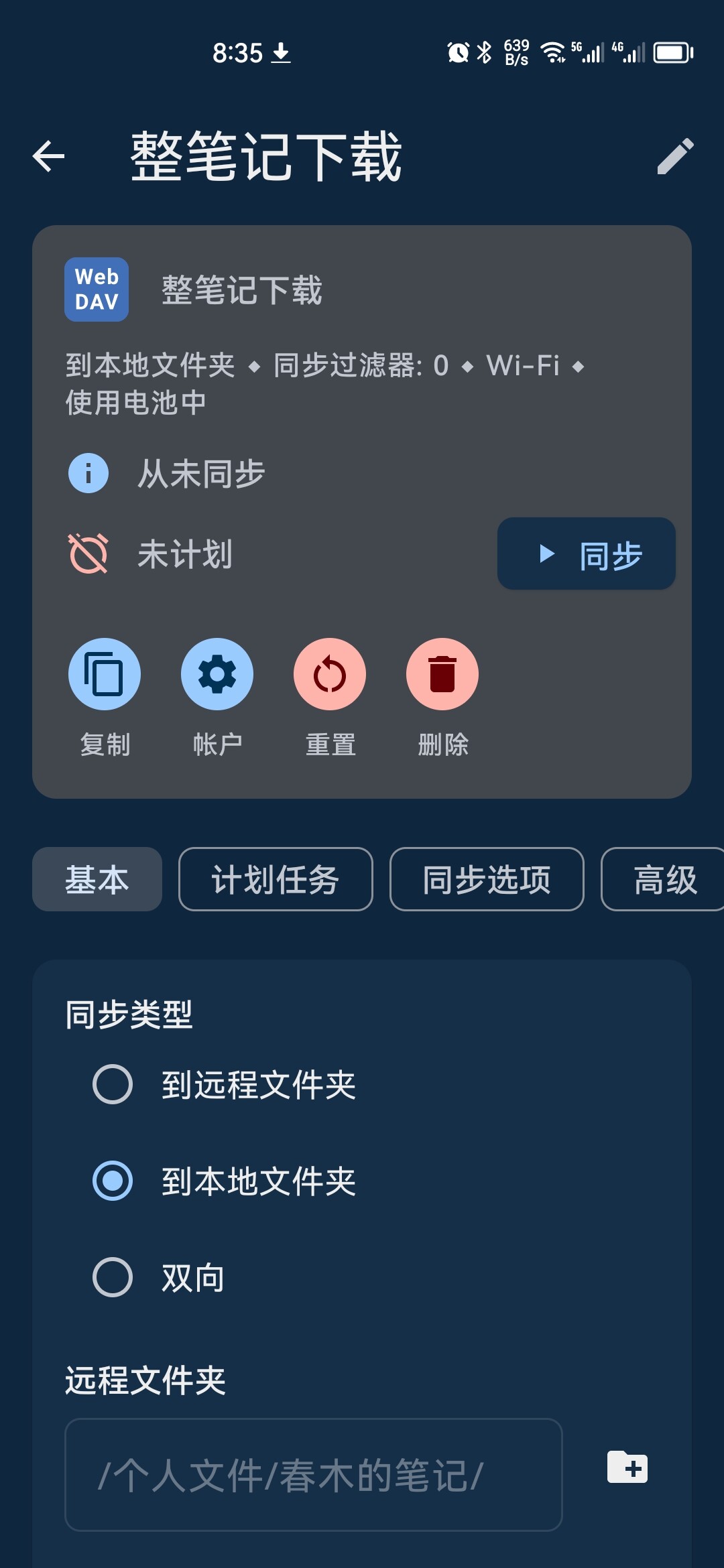Choose the 双向 two-way sync option

(159, 1277)
